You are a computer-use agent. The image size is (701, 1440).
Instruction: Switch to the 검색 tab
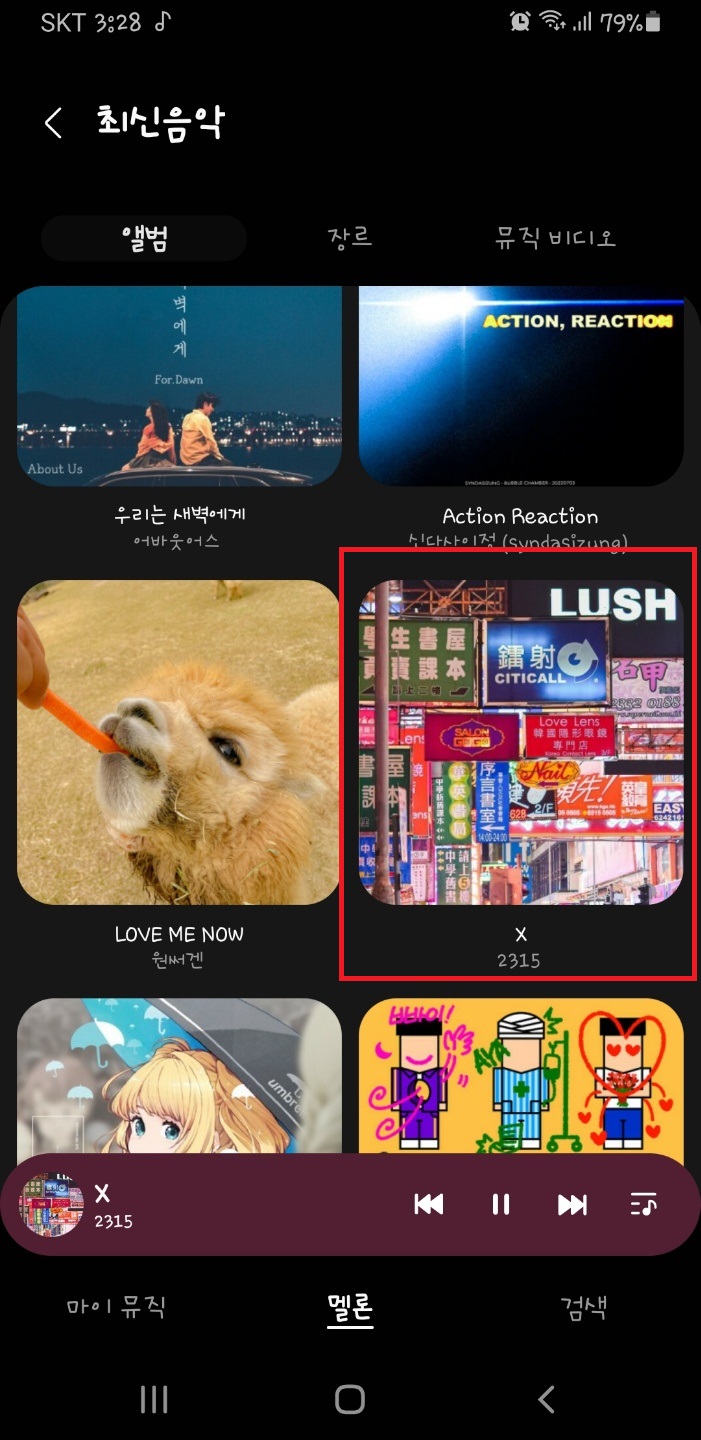tap(583, 1306)
